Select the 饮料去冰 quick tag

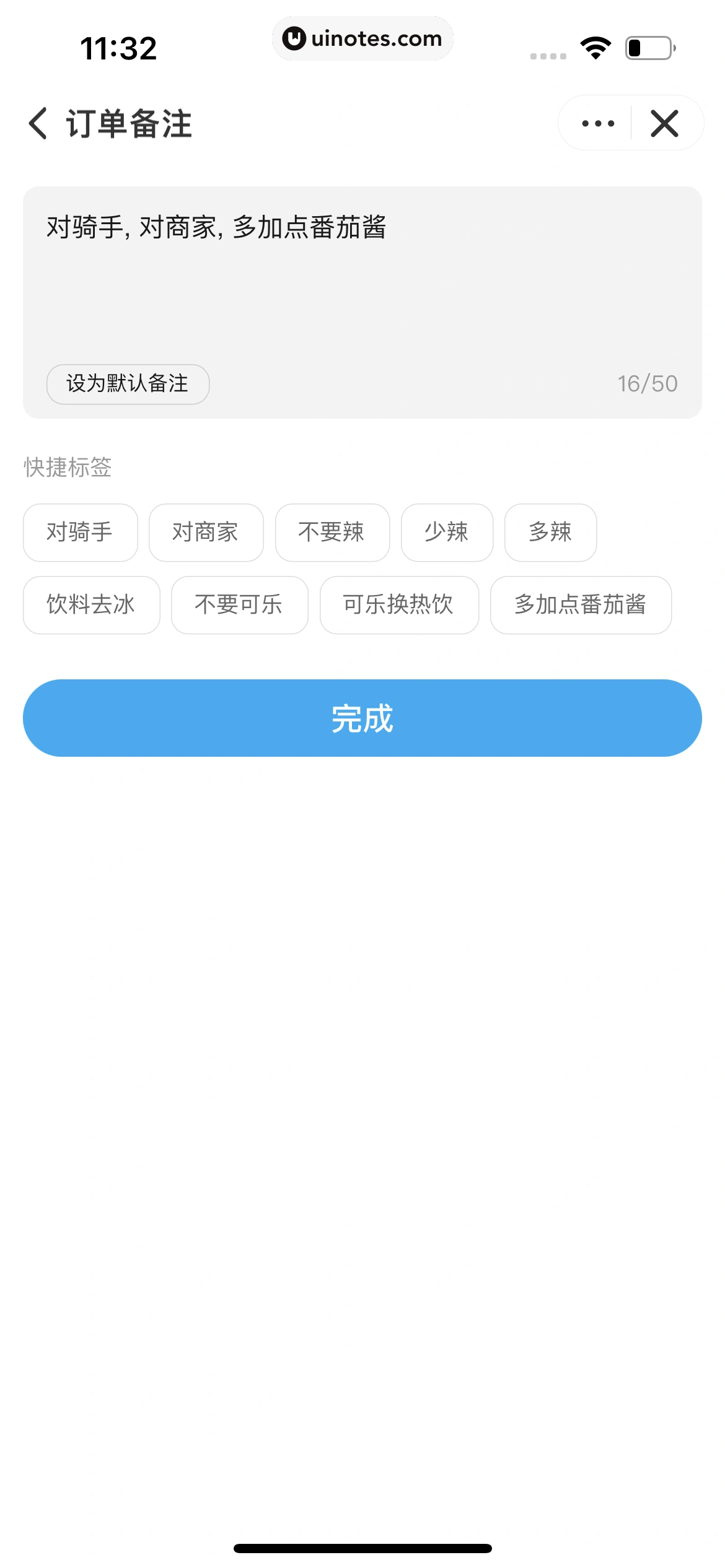point(91,605)
